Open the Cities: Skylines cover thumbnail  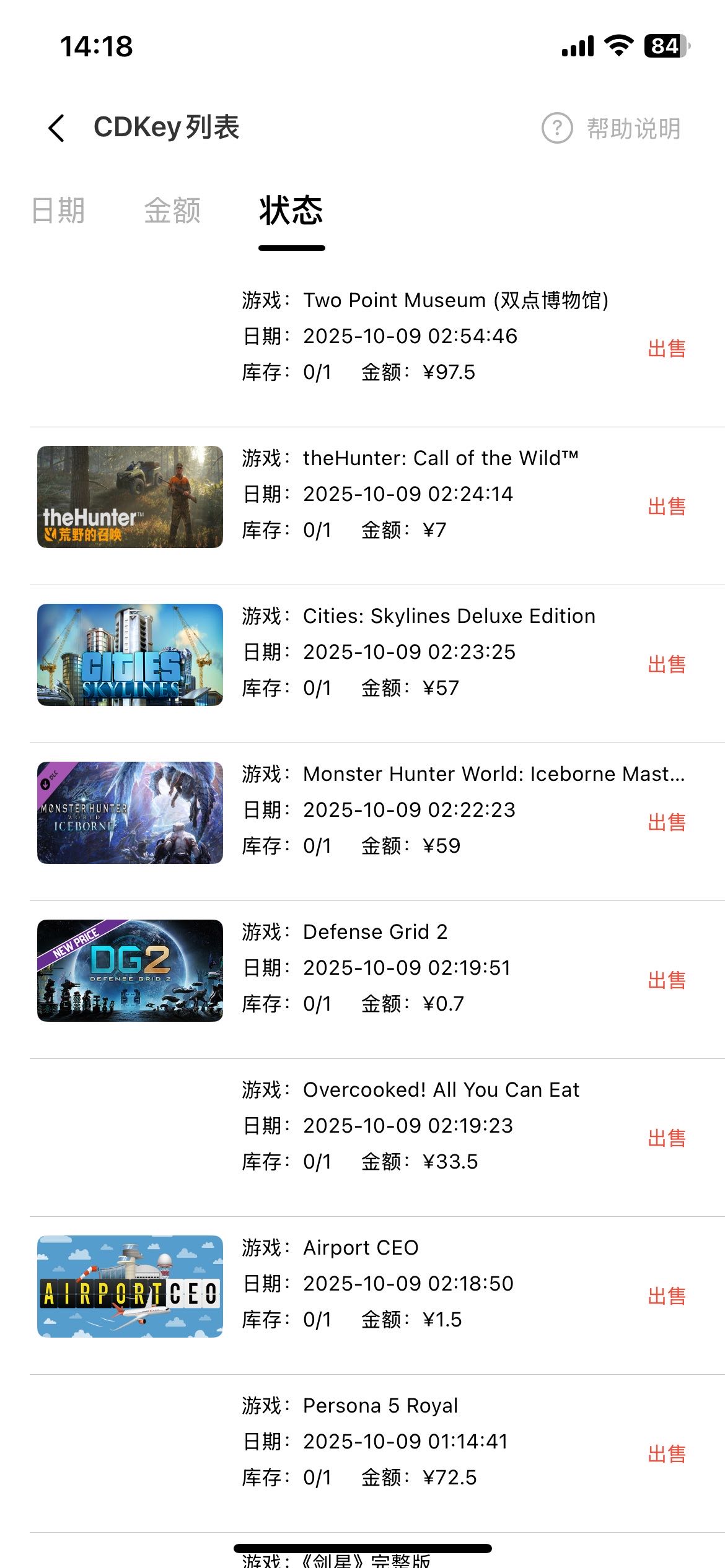coord(130,655)
